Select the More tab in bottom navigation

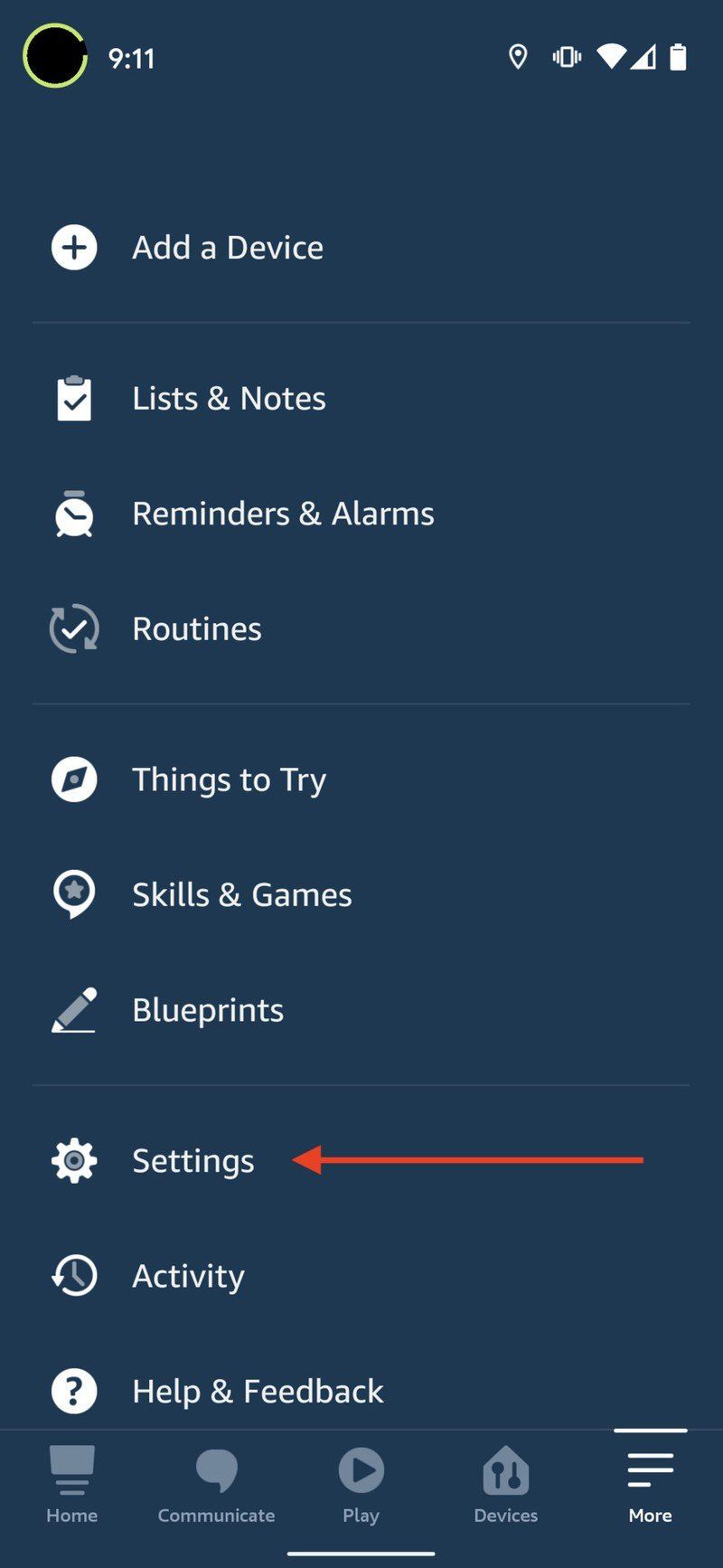(x=649, y=1483)
